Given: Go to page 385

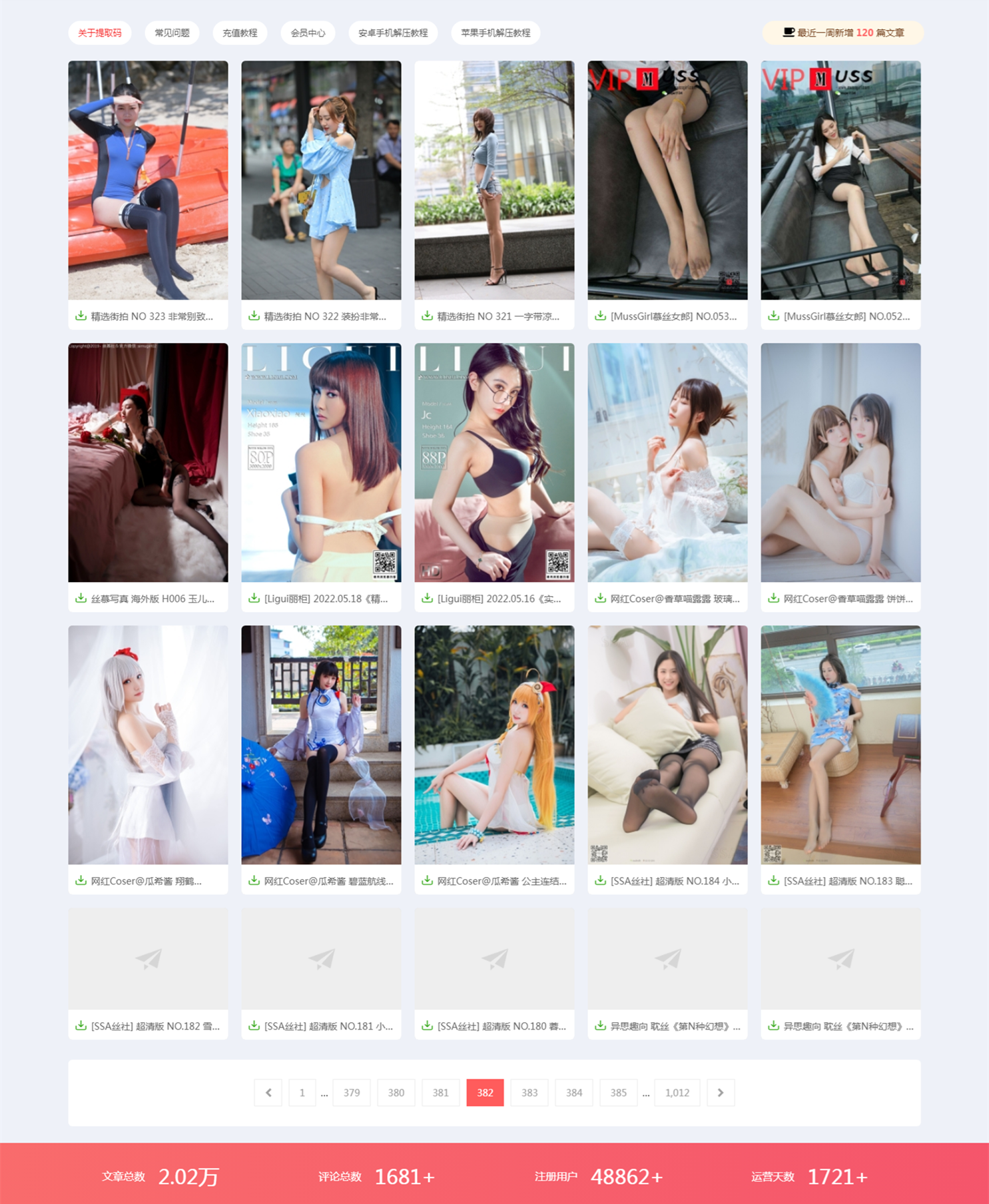Looking at the screenshot, I should click(x=618, y=1093).
